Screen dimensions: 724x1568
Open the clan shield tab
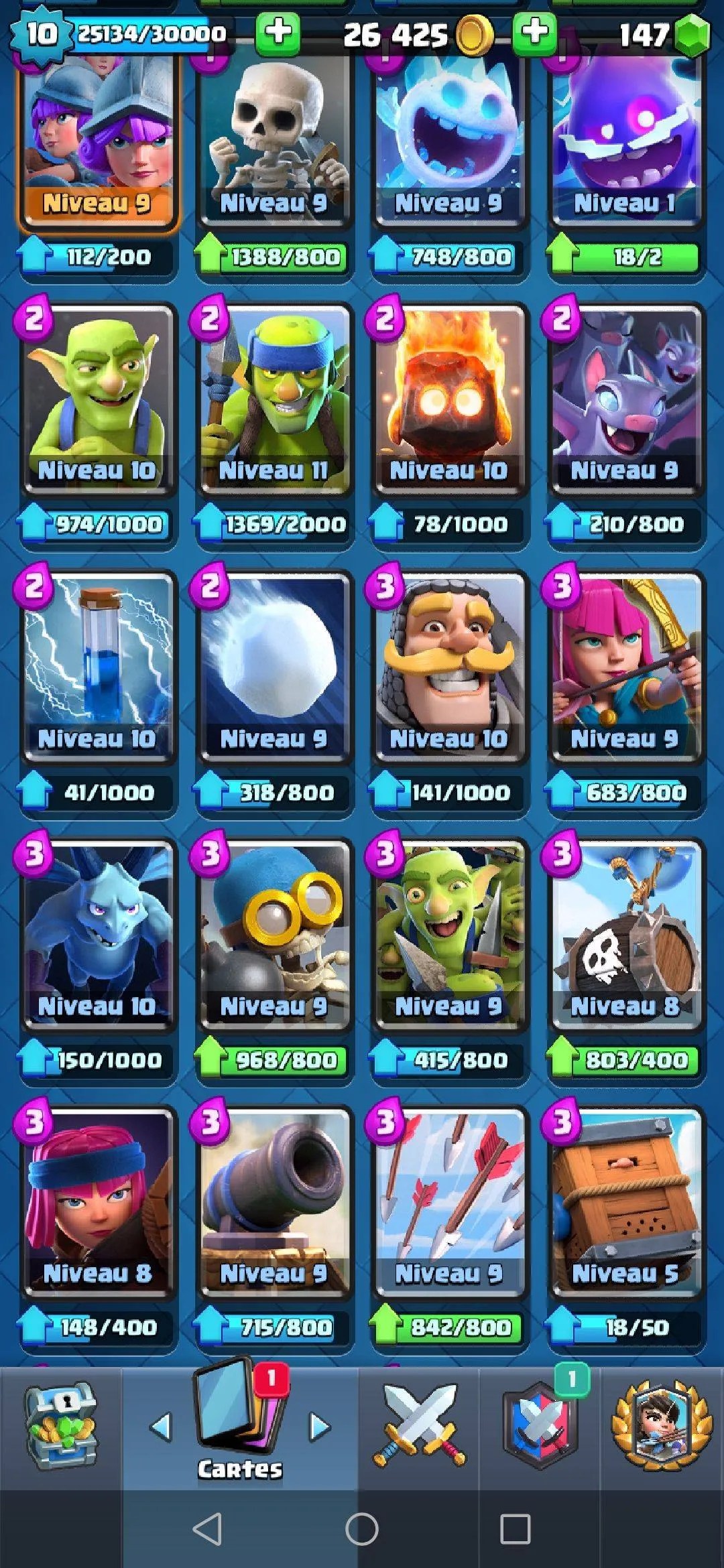point(540,1426)
